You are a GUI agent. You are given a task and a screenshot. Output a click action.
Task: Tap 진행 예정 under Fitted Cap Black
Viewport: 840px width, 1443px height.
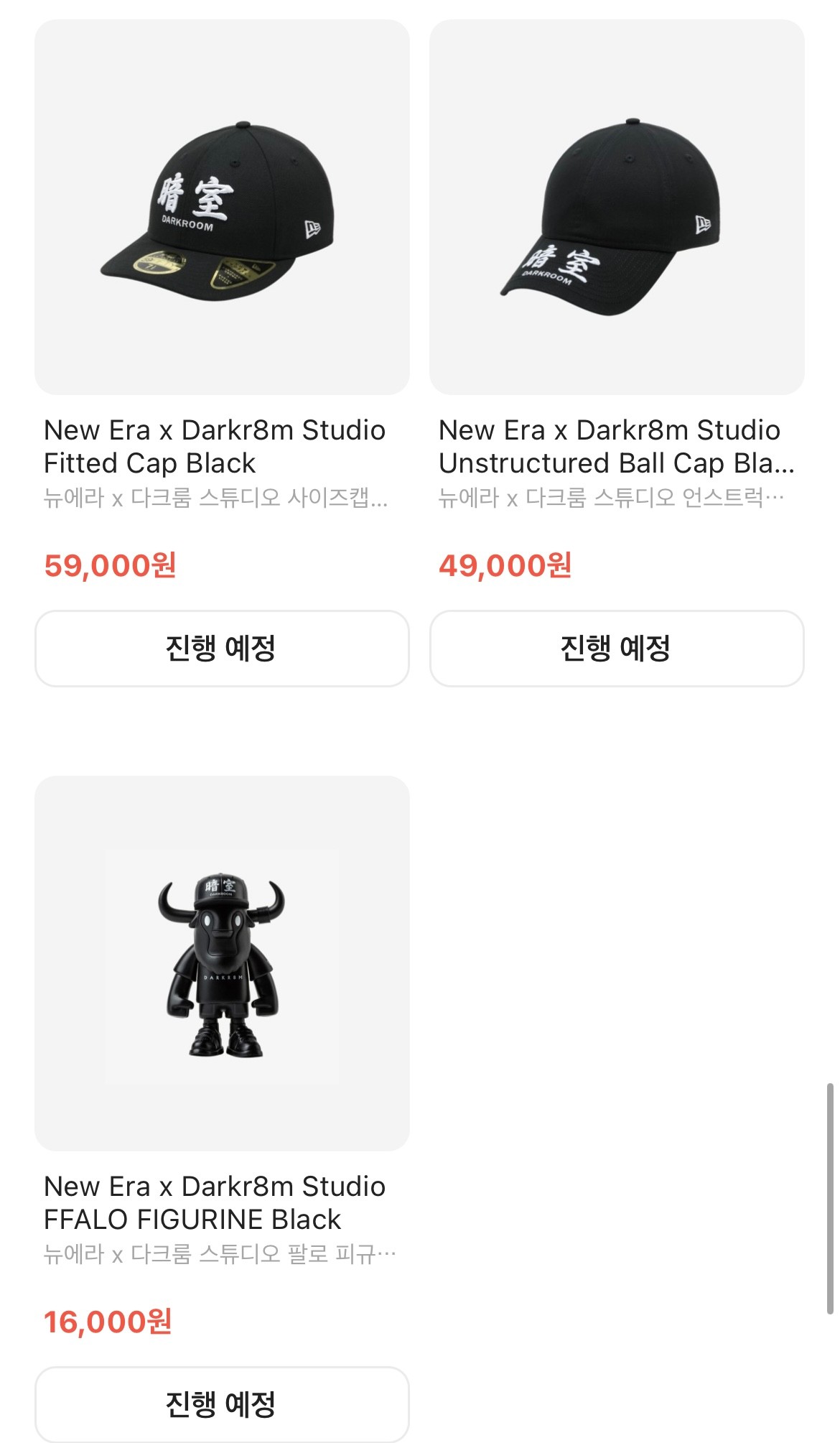click(222, 649)
